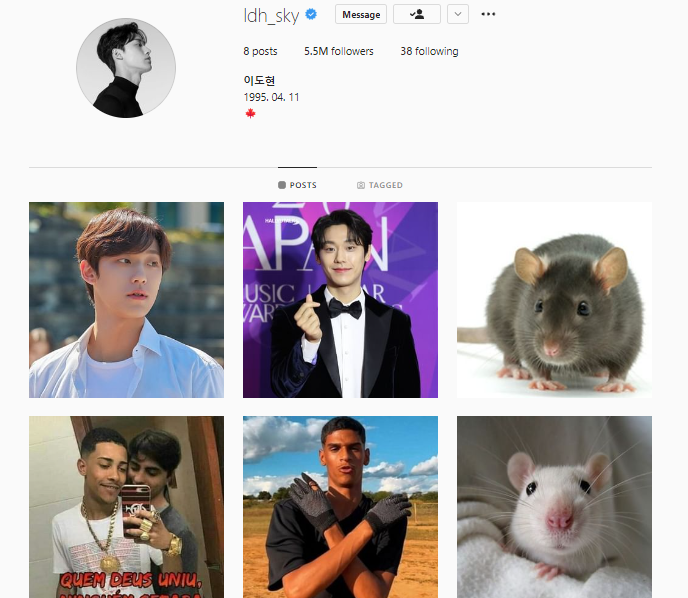Open the mirror selfie post with red text
The height and width of the screenshot is (598, 688).
pyautogui.click(x=126, y=506)
